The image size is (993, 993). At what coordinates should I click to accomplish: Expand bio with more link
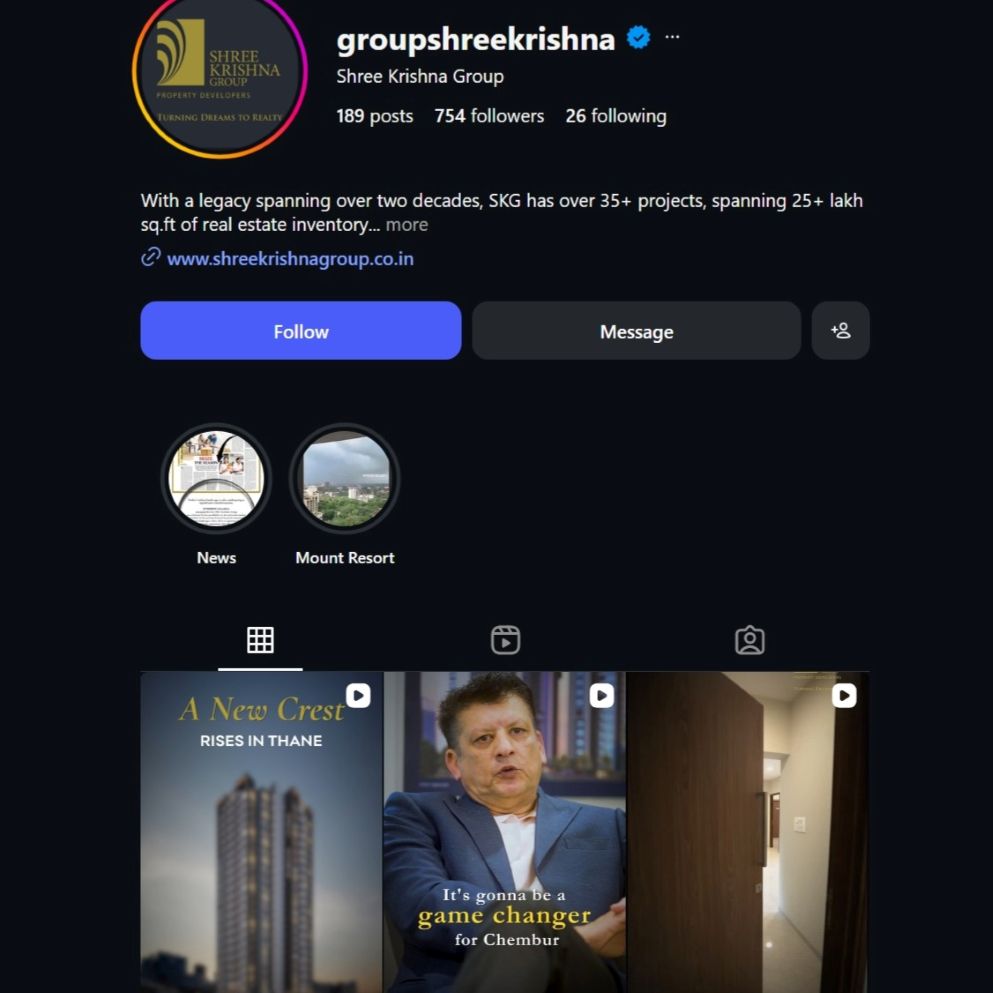pyautogui.click(x=407, y=225)
